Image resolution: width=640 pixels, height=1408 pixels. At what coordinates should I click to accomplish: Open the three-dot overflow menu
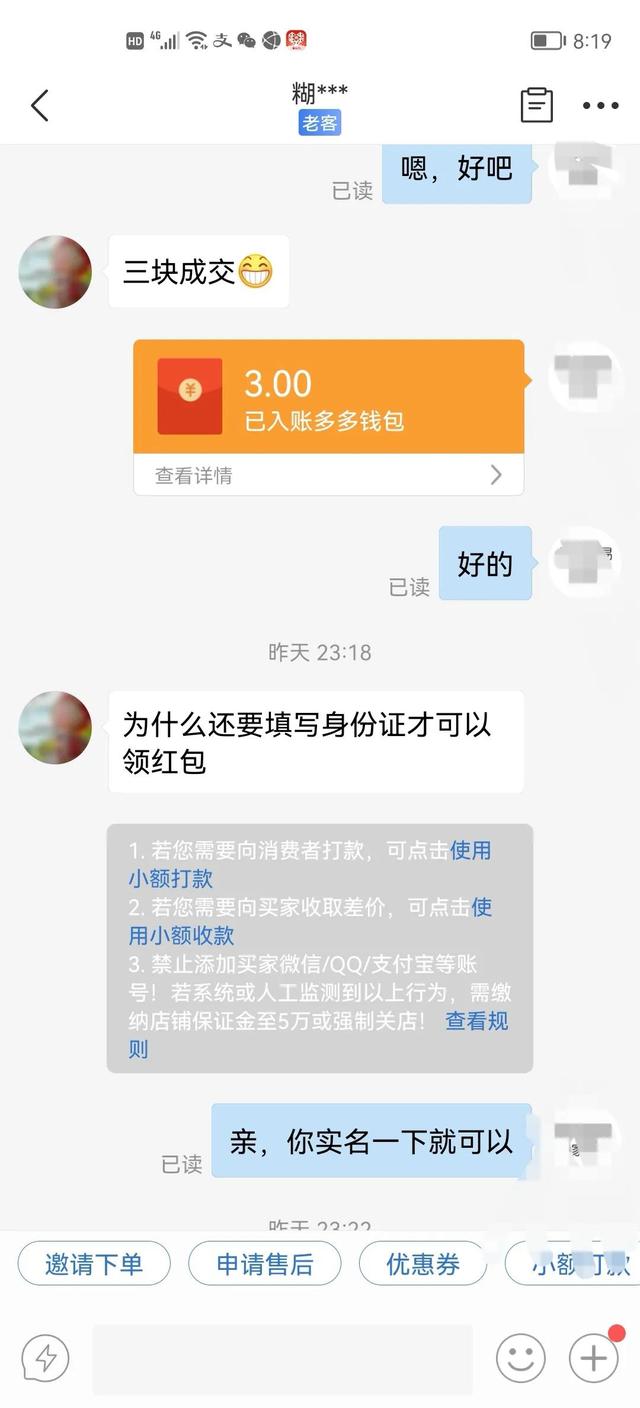click(600, 105)
